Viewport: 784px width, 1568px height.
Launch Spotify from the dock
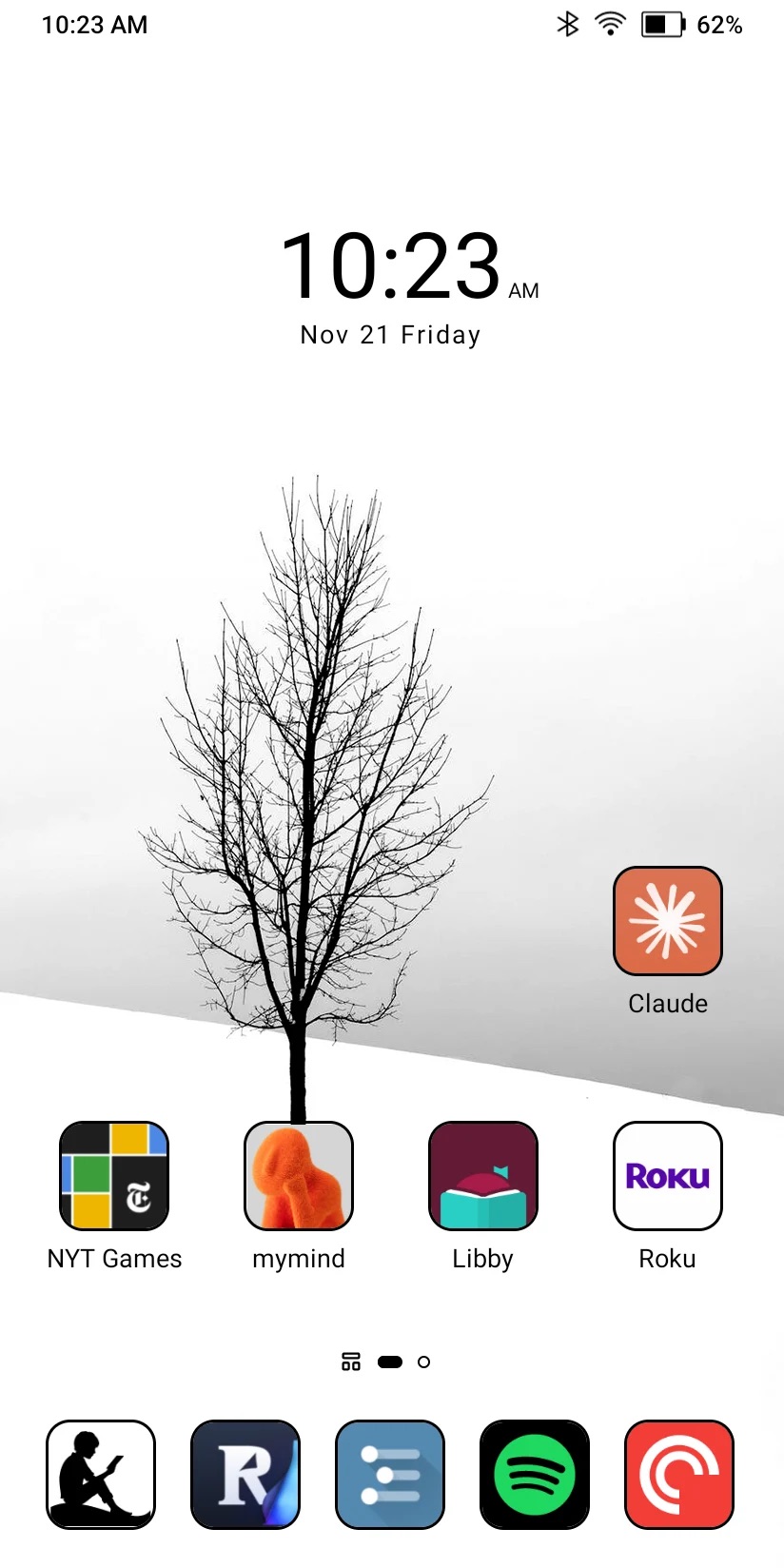(535, 1475)
